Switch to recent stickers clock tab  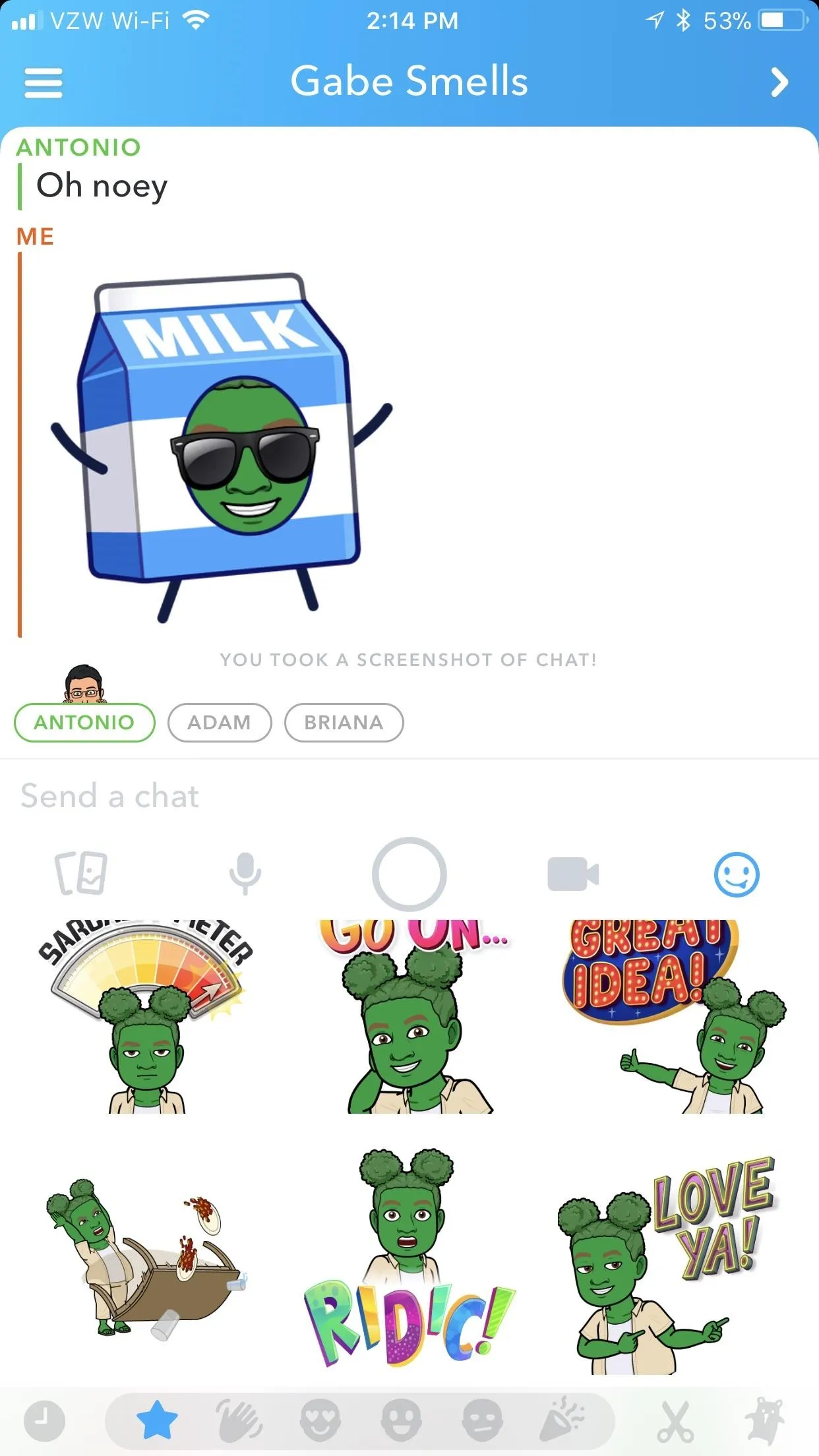point(44,1420)
